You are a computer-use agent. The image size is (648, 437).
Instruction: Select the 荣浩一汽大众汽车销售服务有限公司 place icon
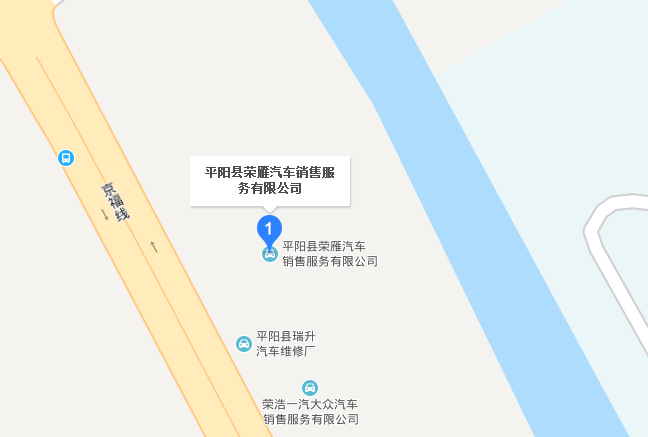pos(310,387)
